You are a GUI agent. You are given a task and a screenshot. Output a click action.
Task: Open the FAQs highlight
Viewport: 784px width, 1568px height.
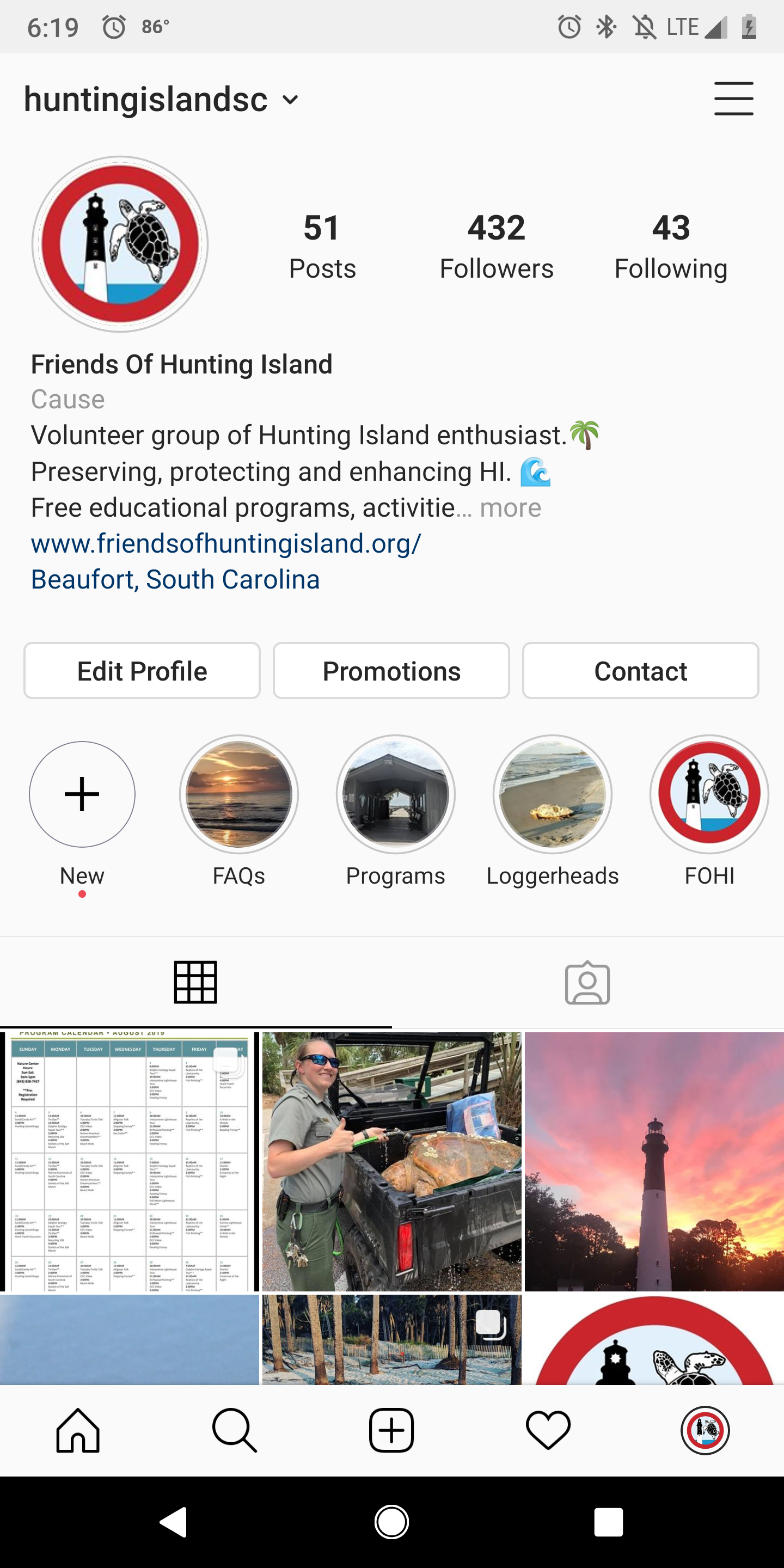point(238,794)
